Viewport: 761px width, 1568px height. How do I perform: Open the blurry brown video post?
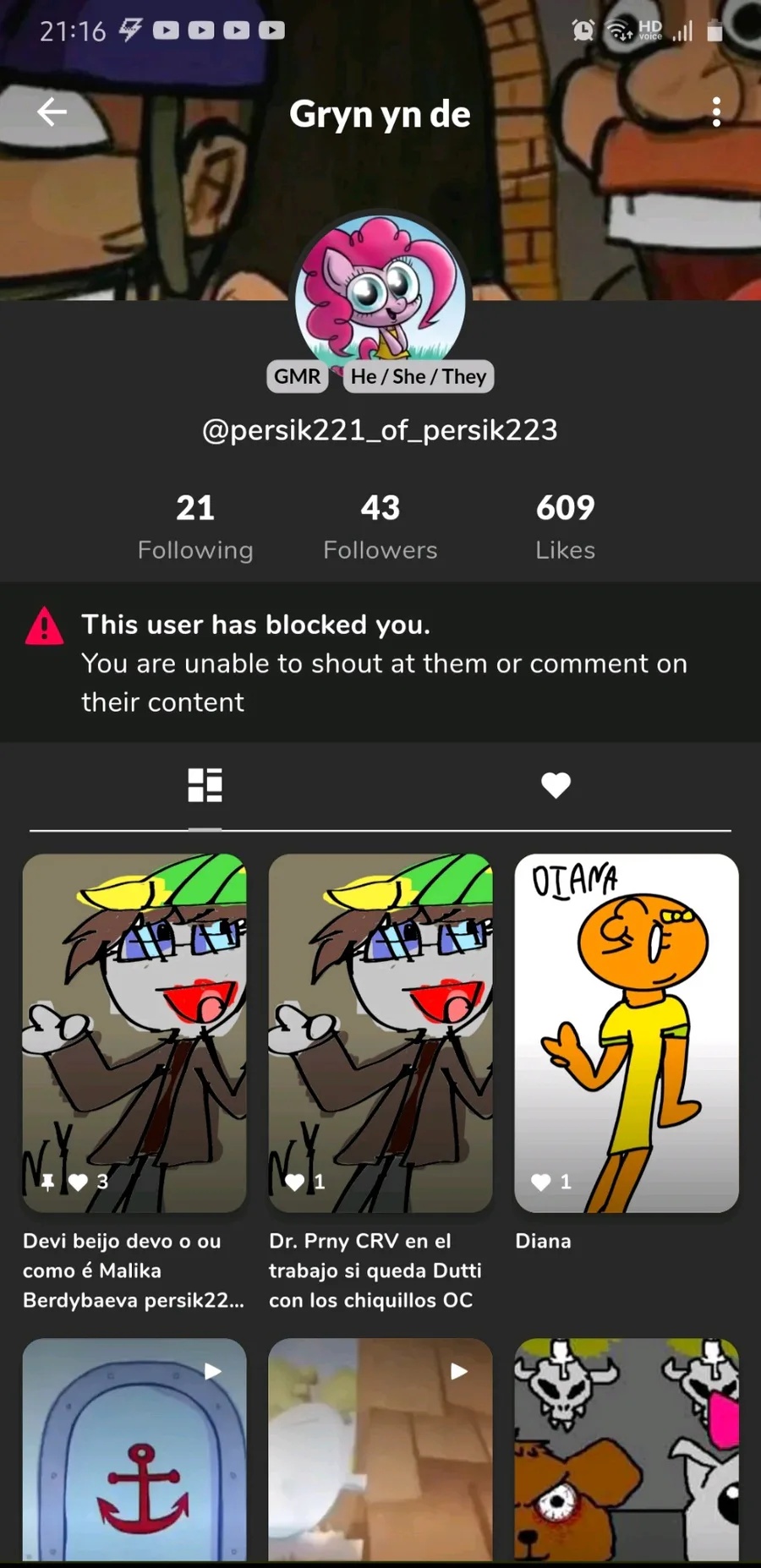pyautogui.click(x=380, y=1449)
